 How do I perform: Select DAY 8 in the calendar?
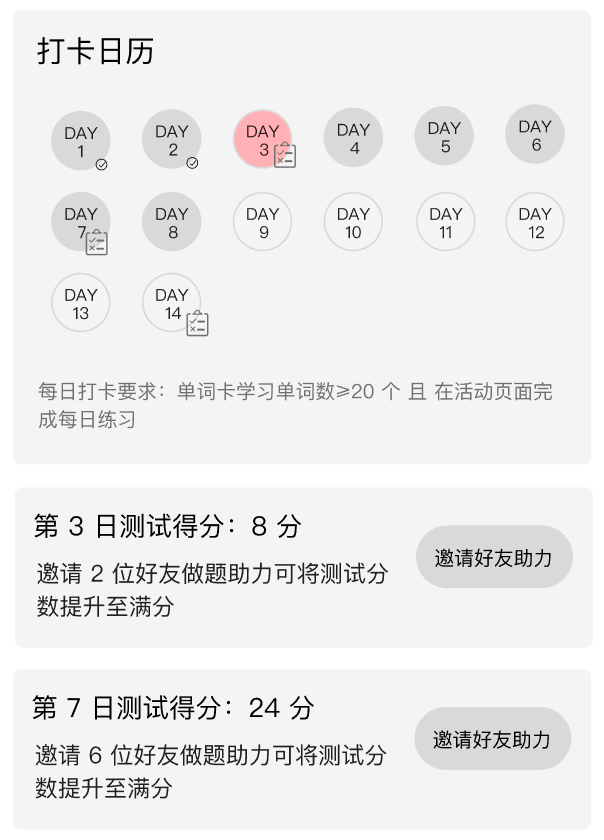click(171, 222)
